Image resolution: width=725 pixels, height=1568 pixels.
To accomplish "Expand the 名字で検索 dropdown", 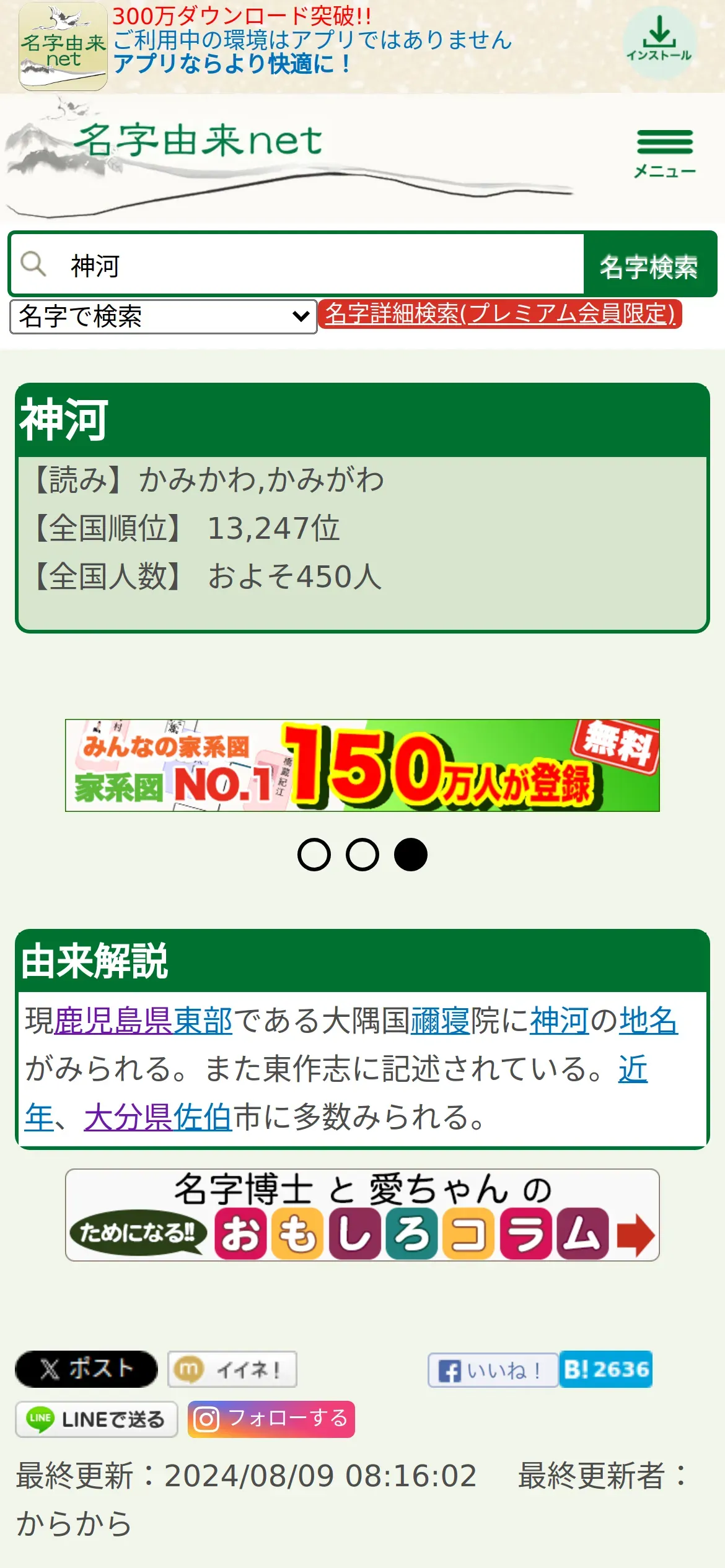I will click(164, 316).
